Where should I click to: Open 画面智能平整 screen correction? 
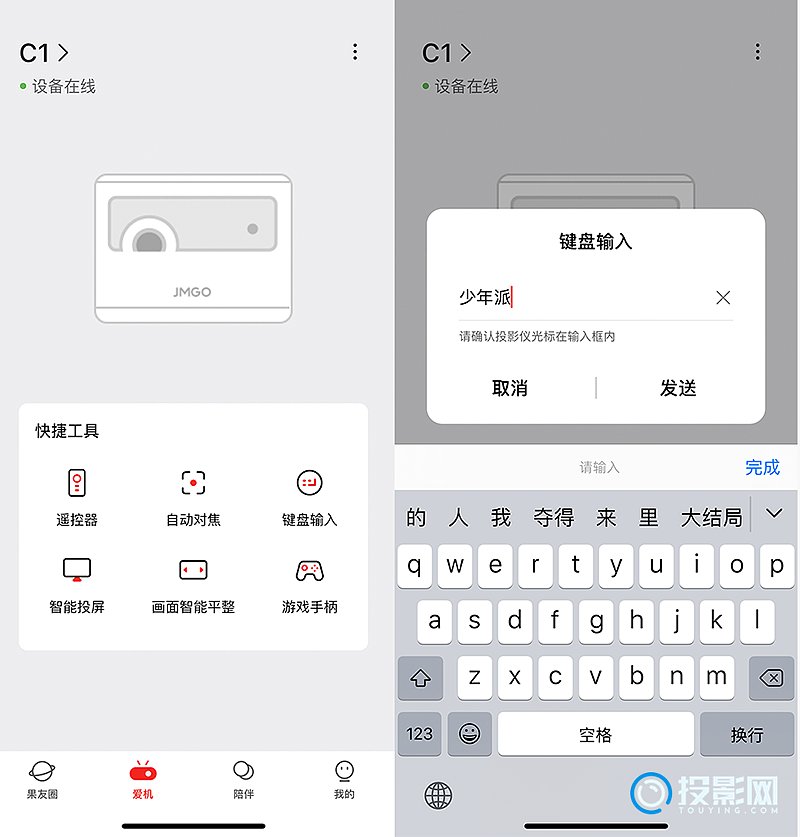[193, 584]
